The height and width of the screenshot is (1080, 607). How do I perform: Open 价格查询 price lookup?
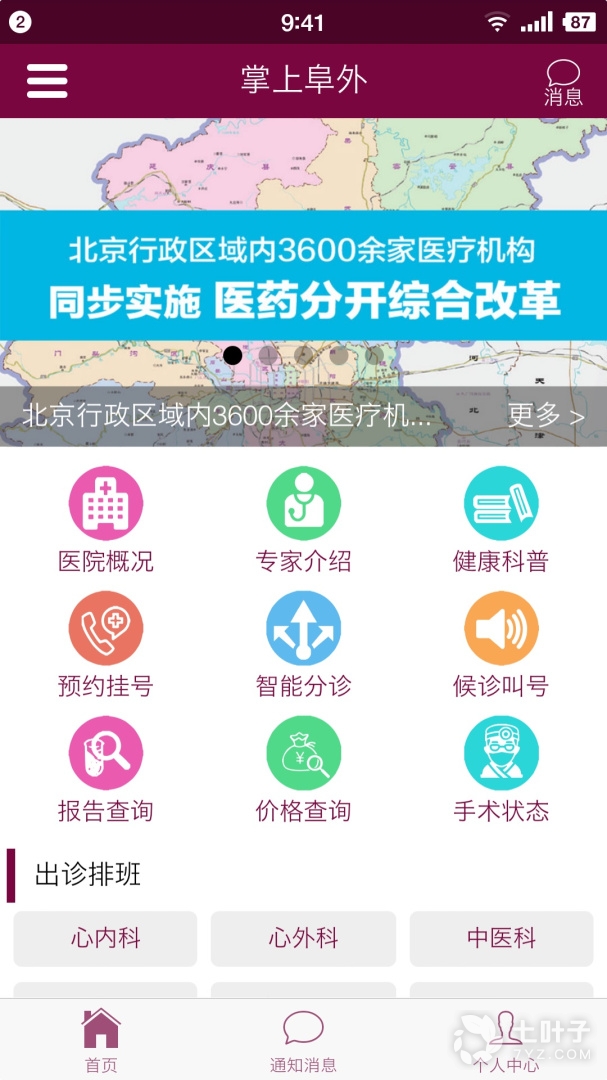pos(303,770)
